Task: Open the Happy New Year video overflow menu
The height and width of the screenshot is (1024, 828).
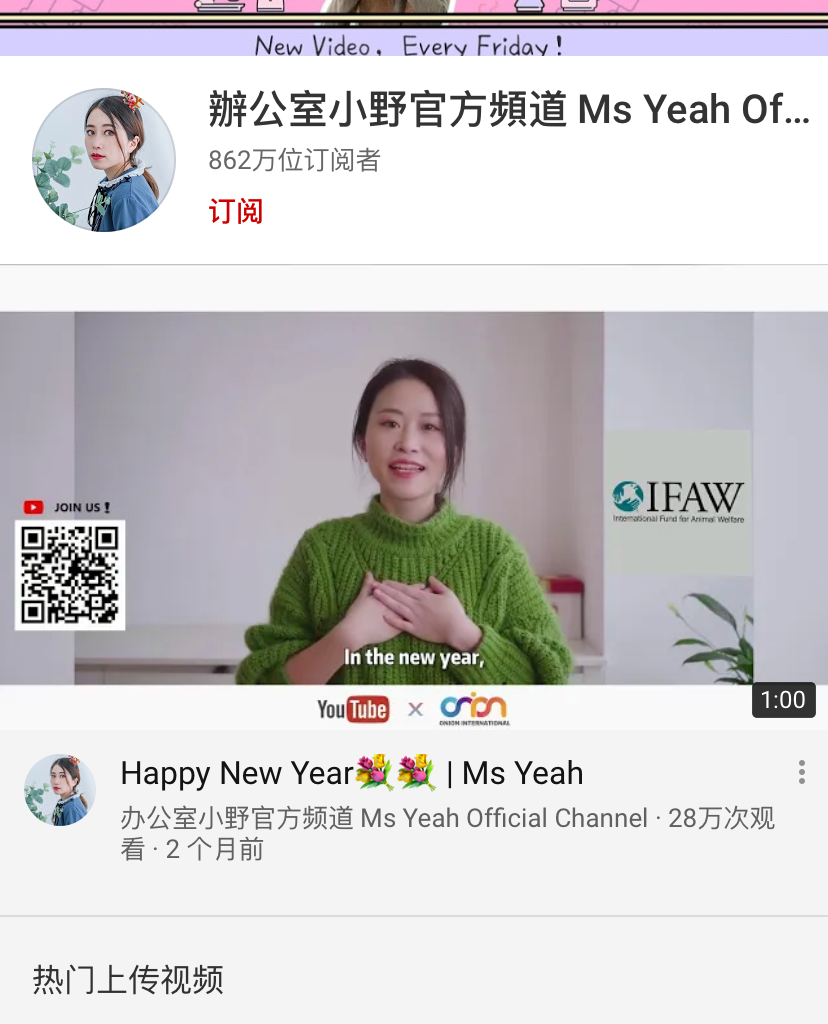Action: 801,772
